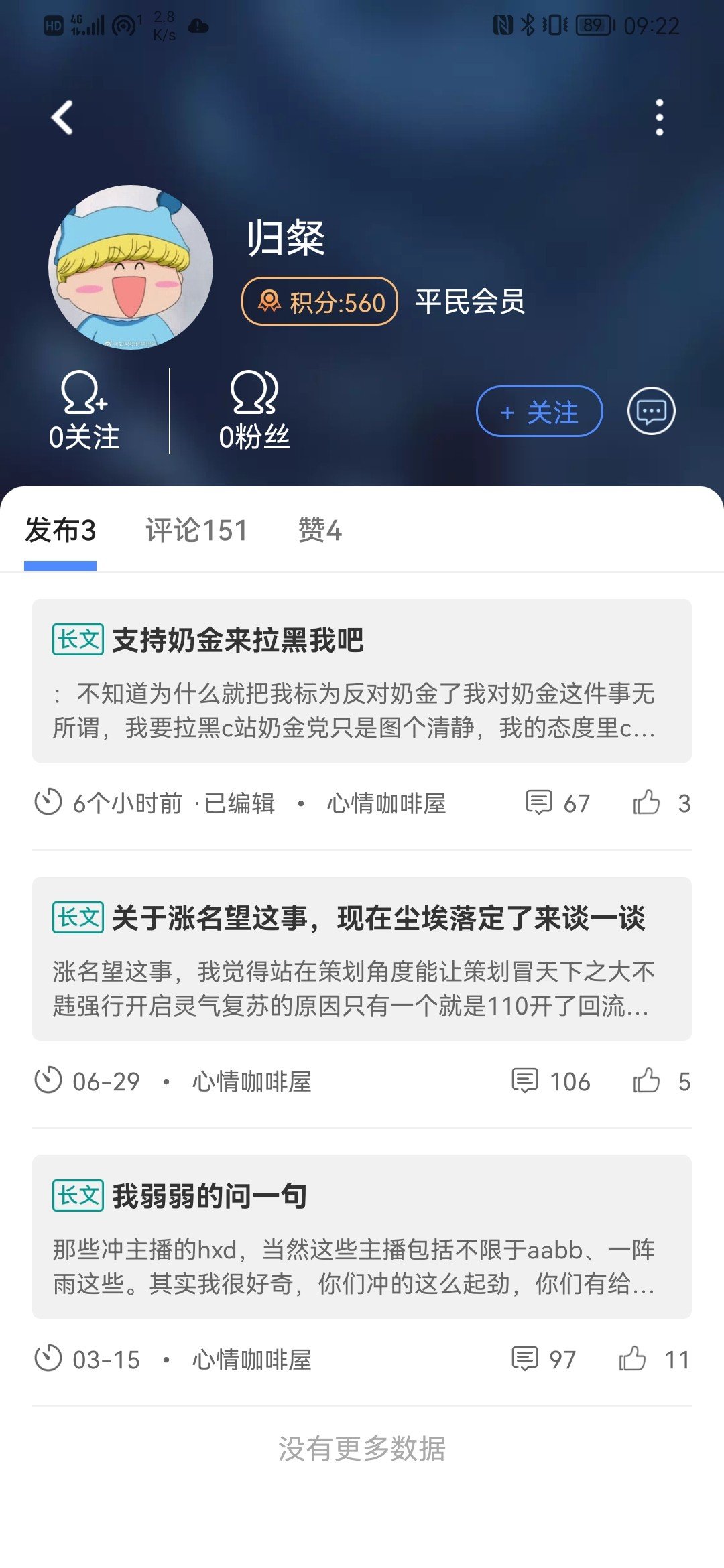View the 106 comments on 涨名望 post

(551, 1081)
